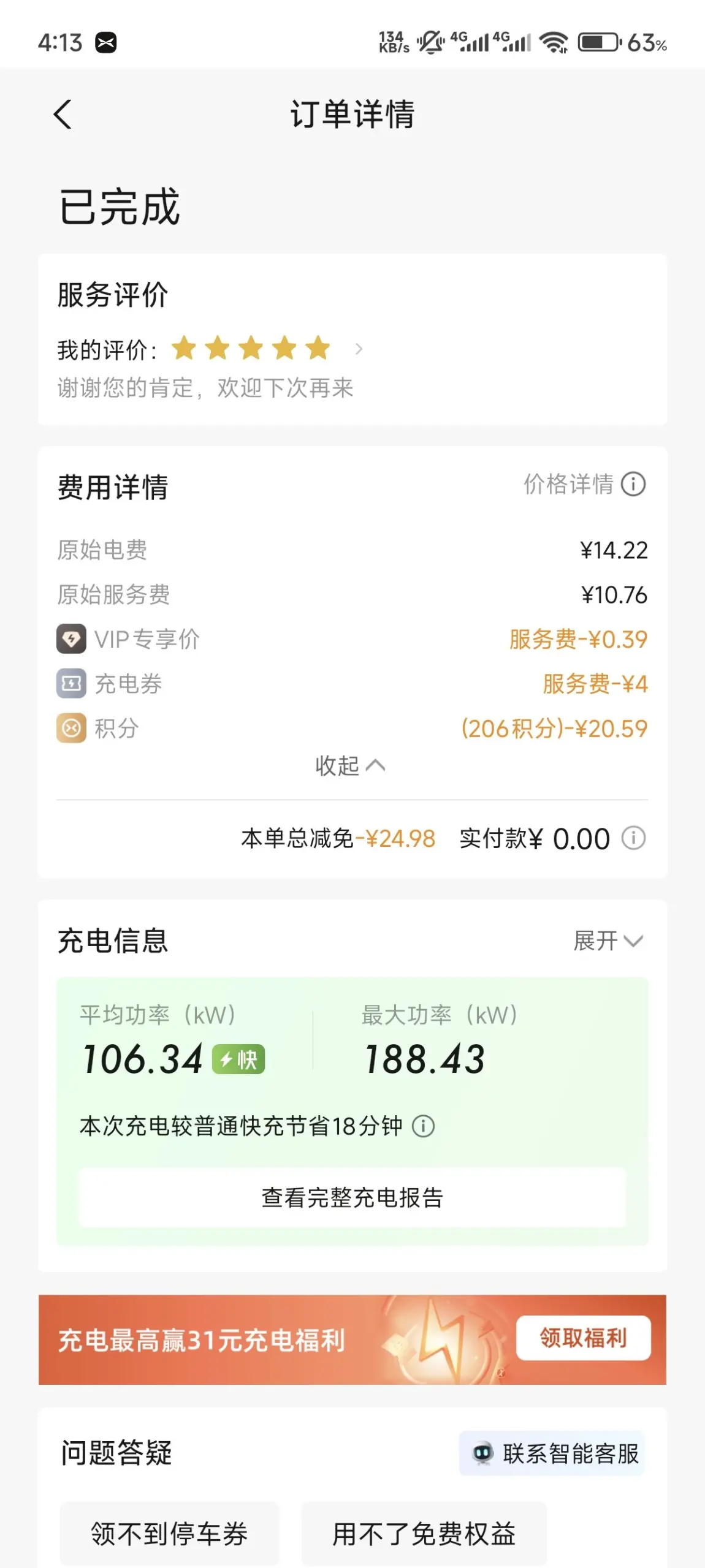Go back from the 订单详情 page
Viewport: 705px width, 1568px height.
pyautogui.click(x=63, y=115)
